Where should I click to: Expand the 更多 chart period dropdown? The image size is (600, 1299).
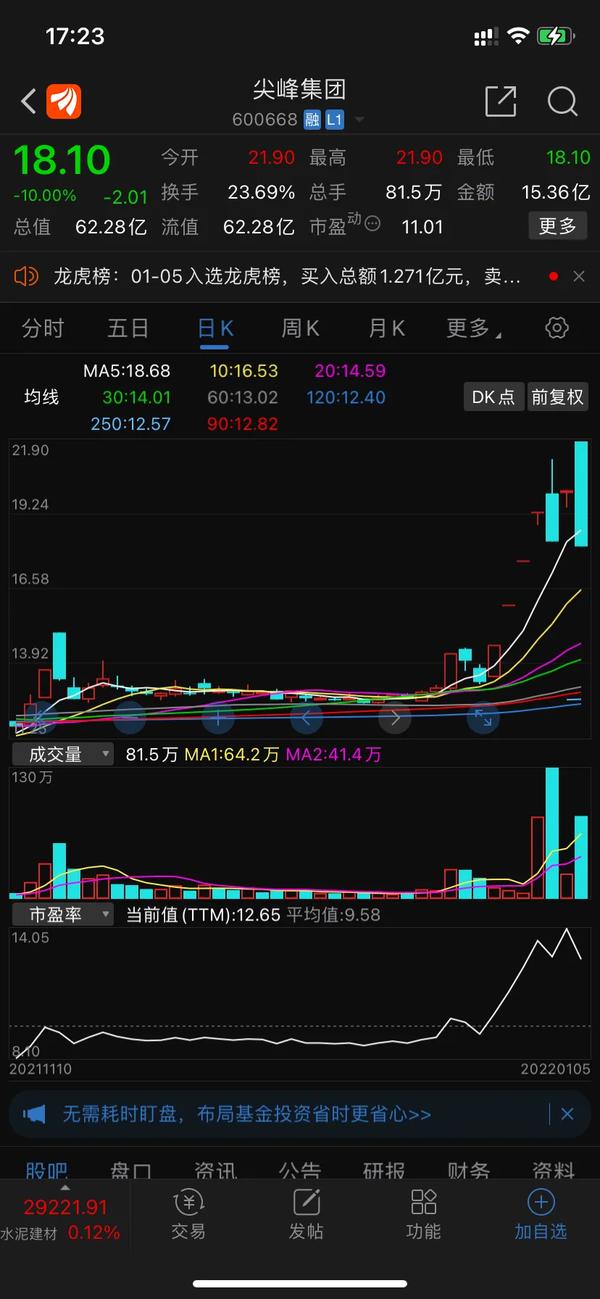tap(473, 328)
